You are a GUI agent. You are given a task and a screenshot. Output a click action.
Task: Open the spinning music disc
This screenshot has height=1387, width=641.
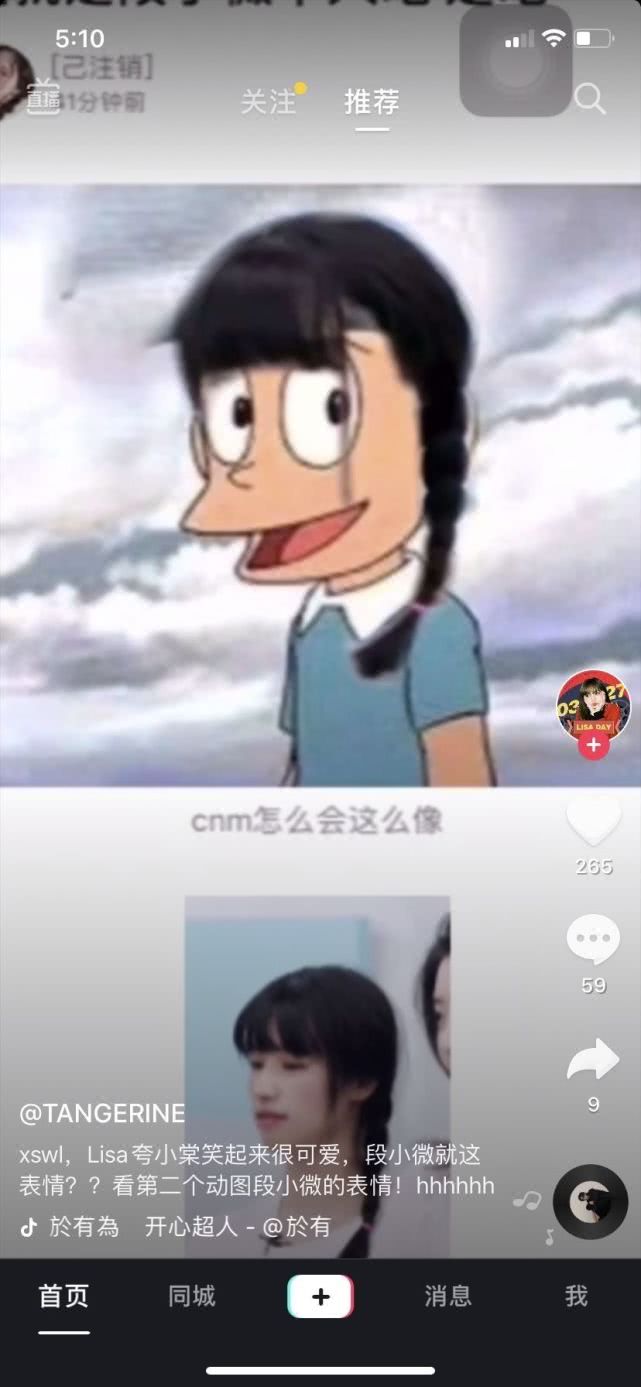tap(590, 1202)
